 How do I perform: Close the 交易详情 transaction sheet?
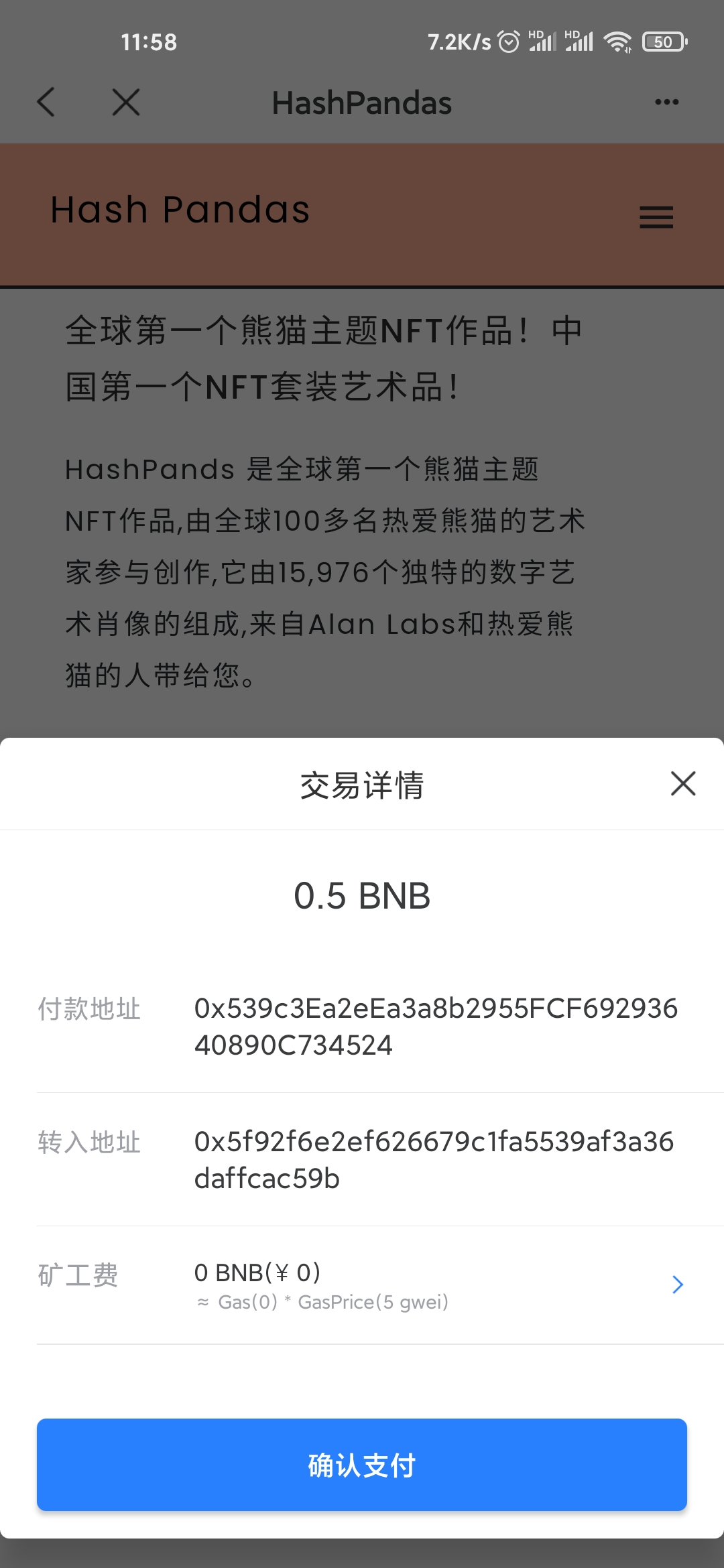[683, 783]
